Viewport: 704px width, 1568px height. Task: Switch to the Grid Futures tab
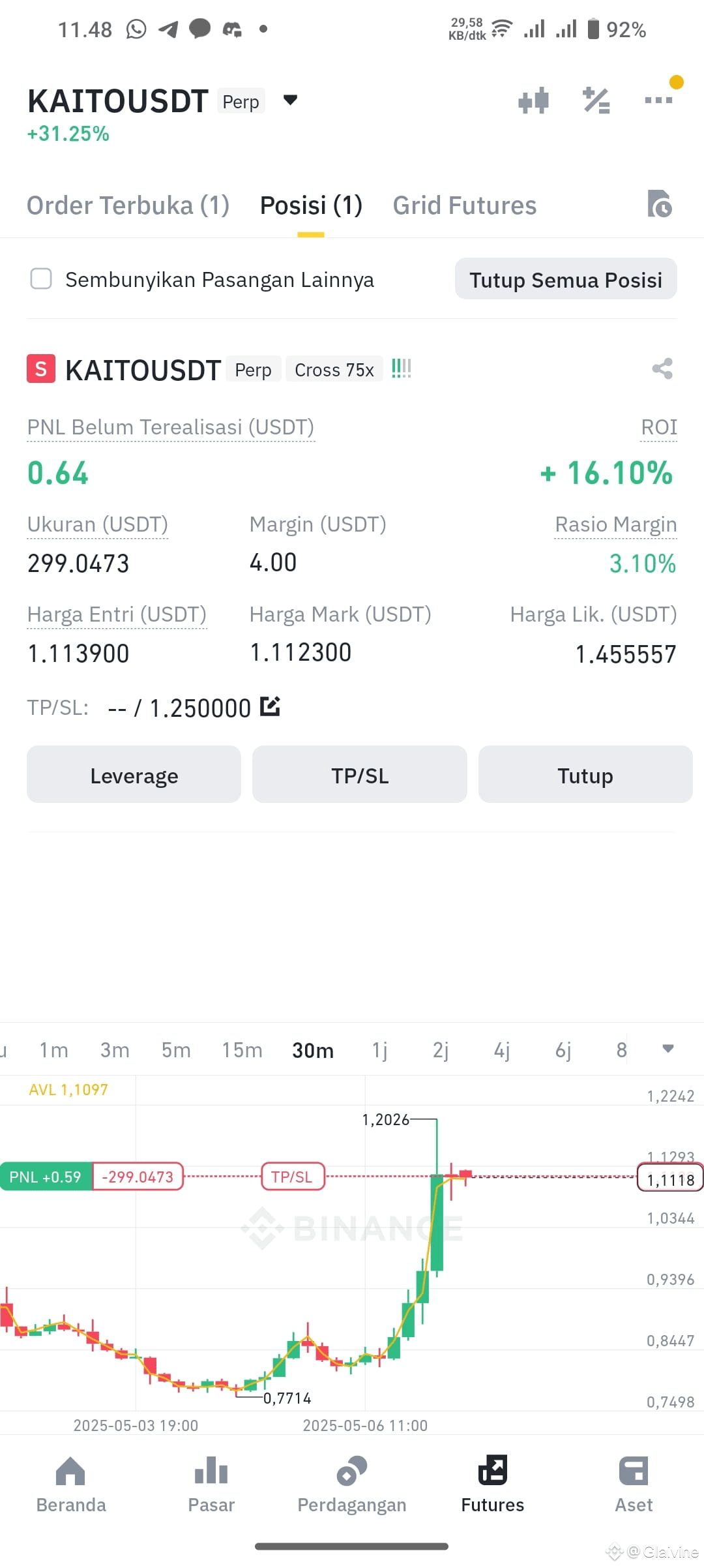[x=464, y=205]
